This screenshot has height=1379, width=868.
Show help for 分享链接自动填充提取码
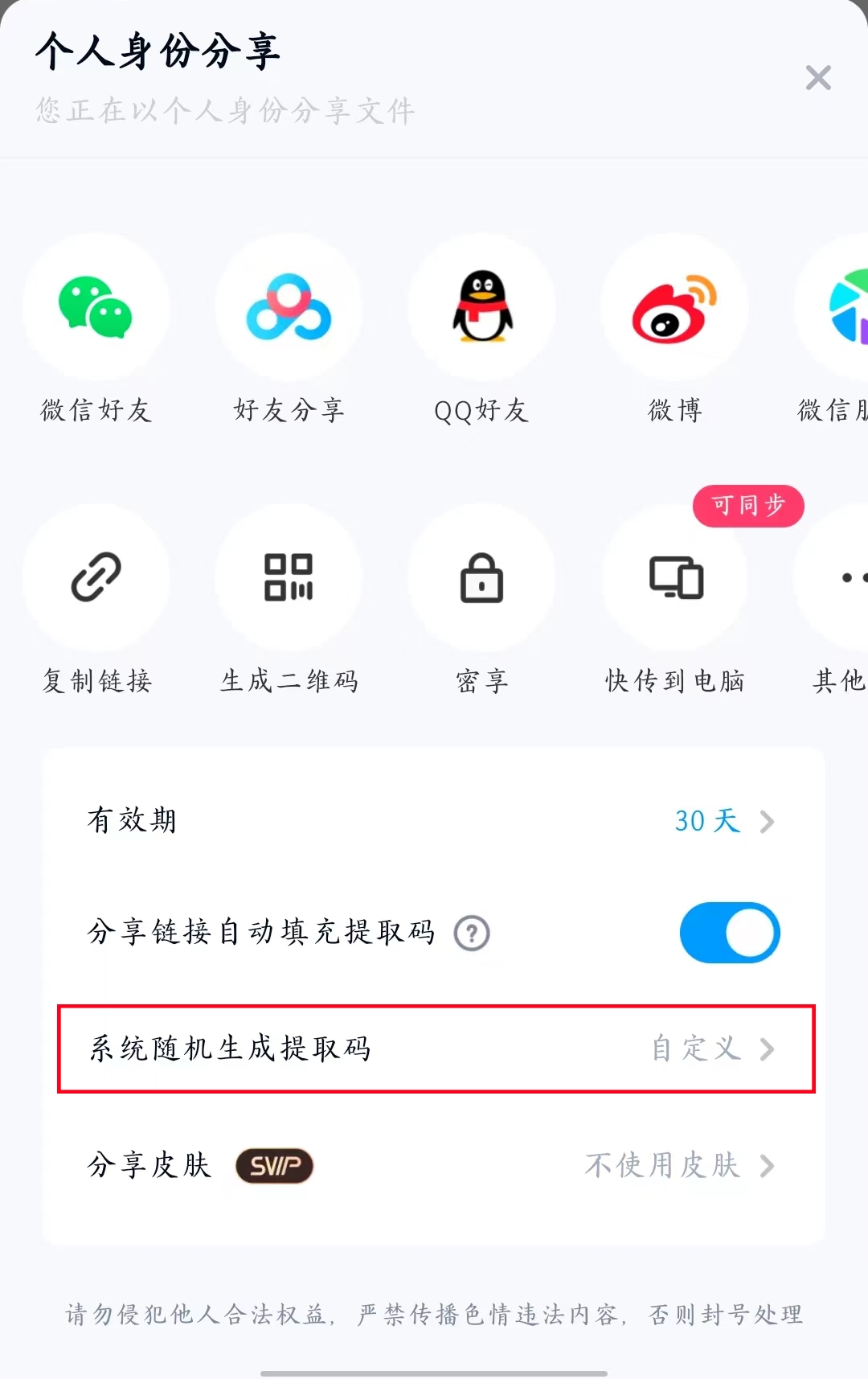coord(472,934)
